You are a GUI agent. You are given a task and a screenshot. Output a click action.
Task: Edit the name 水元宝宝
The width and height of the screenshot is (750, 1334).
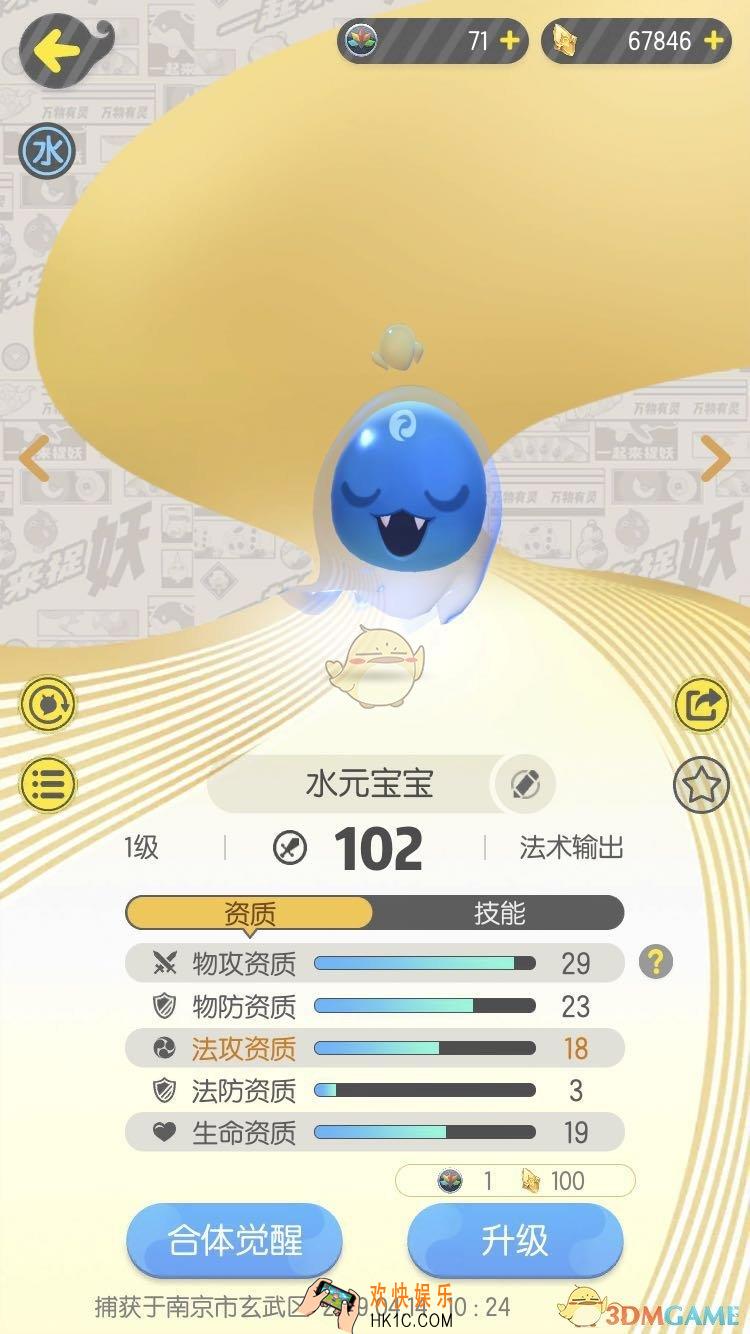click(x=524, y=785)
